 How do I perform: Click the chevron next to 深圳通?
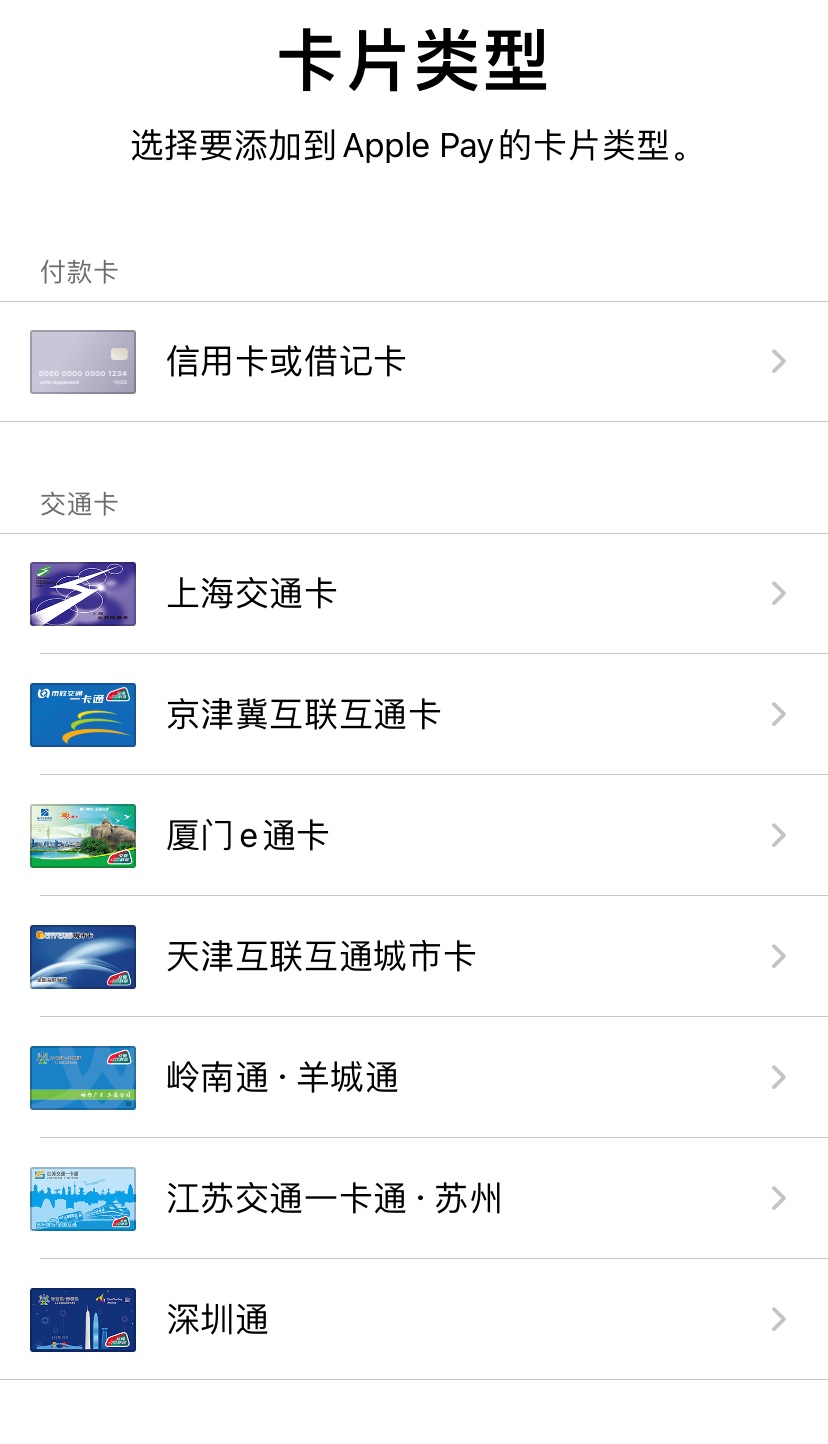pyautogui.click(x=778, y=1319)
